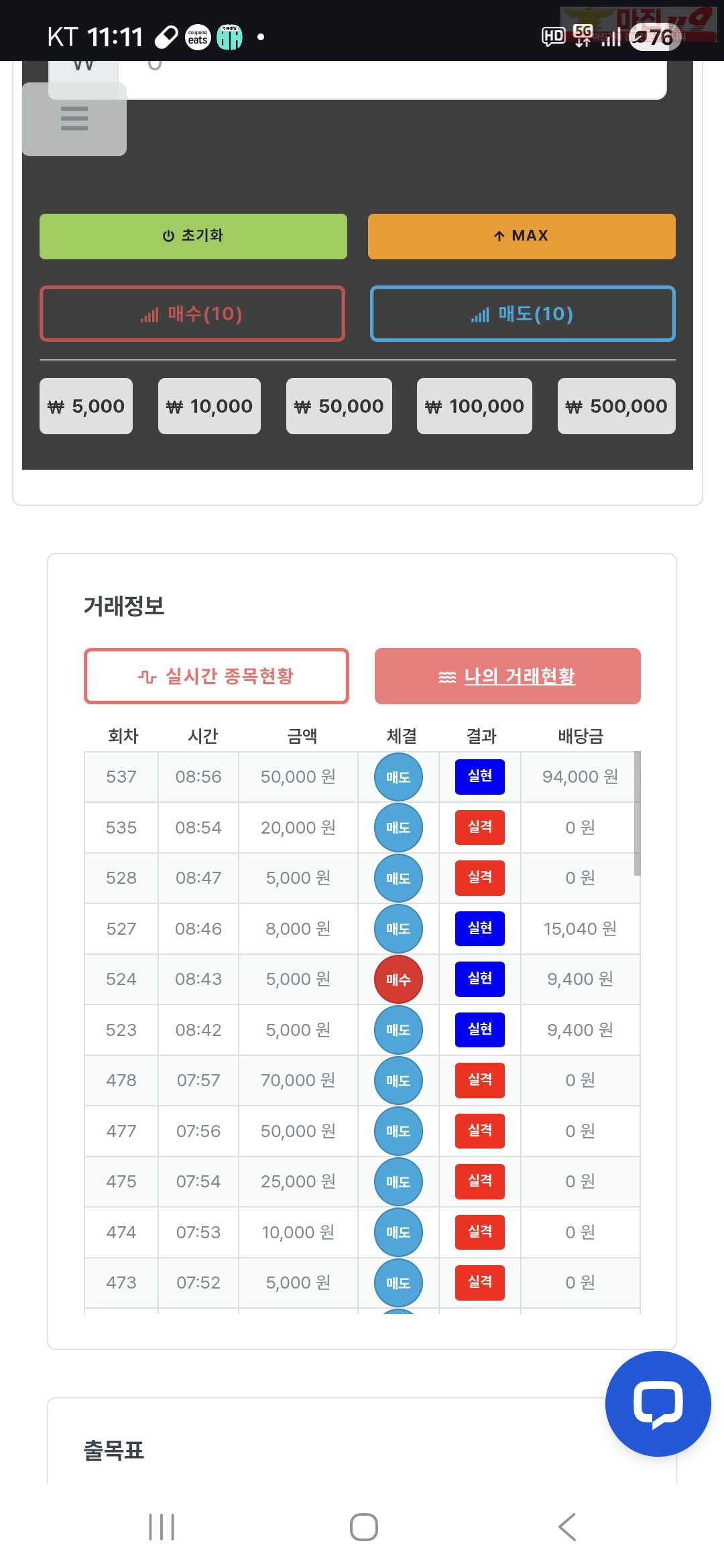Place a 매수(10) buy order
Image resolution: width=724 pixels, height=1568 pixels.
(x=192, y=314)
